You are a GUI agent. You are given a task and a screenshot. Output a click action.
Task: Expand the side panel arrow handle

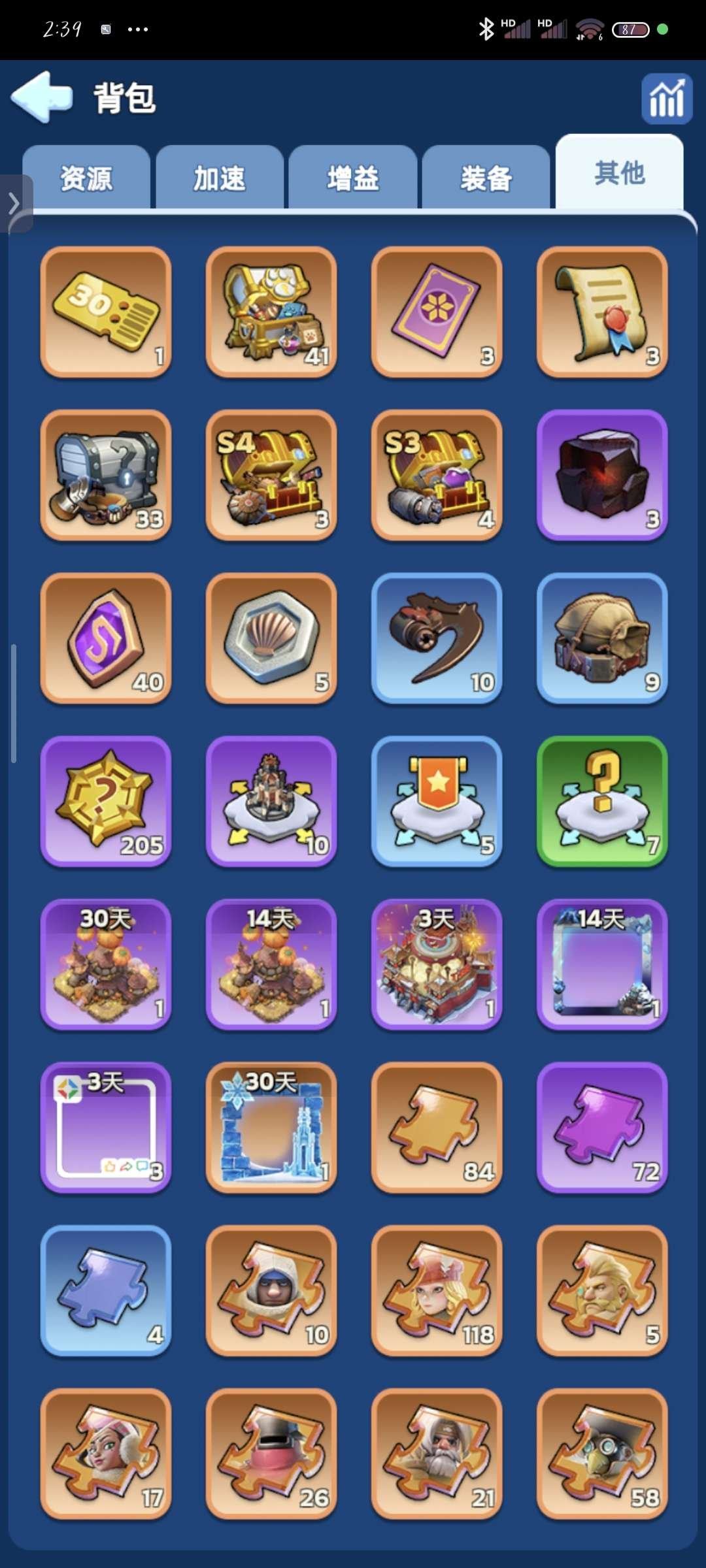click(14, 203)
